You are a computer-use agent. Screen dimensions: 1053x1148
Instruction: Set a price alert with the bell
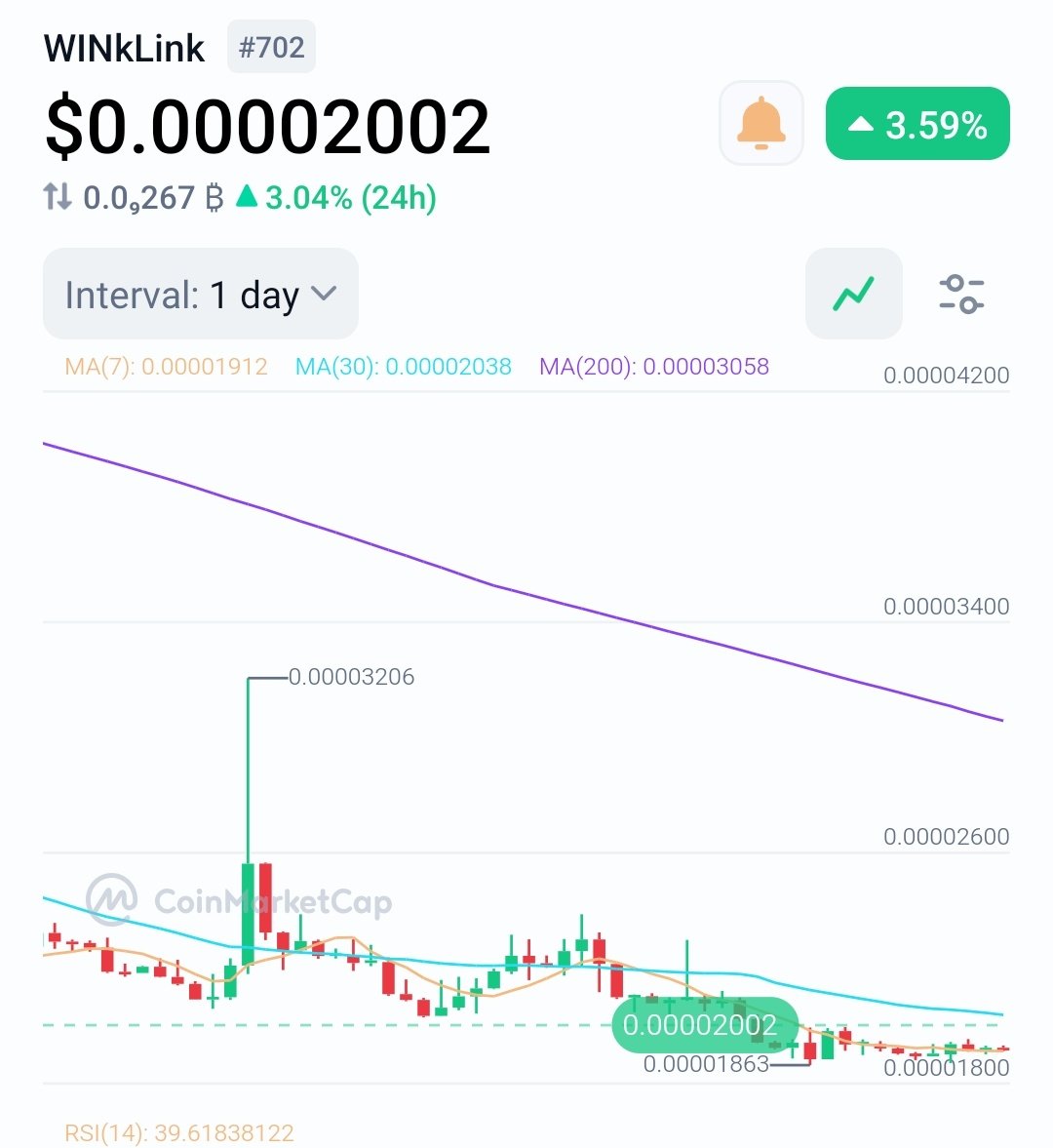[760, 123]
